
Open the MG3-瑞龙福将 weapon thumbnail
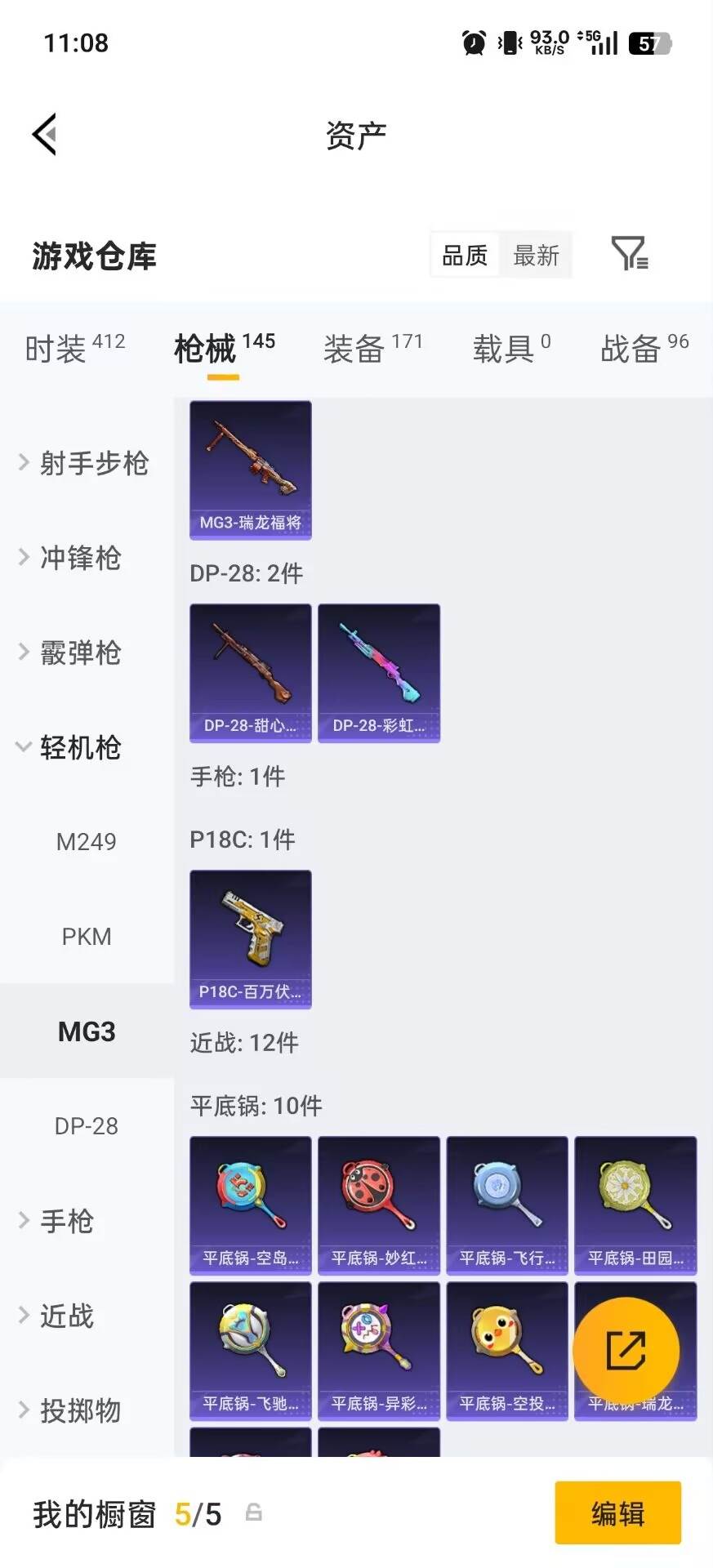(x=250, y=467)
